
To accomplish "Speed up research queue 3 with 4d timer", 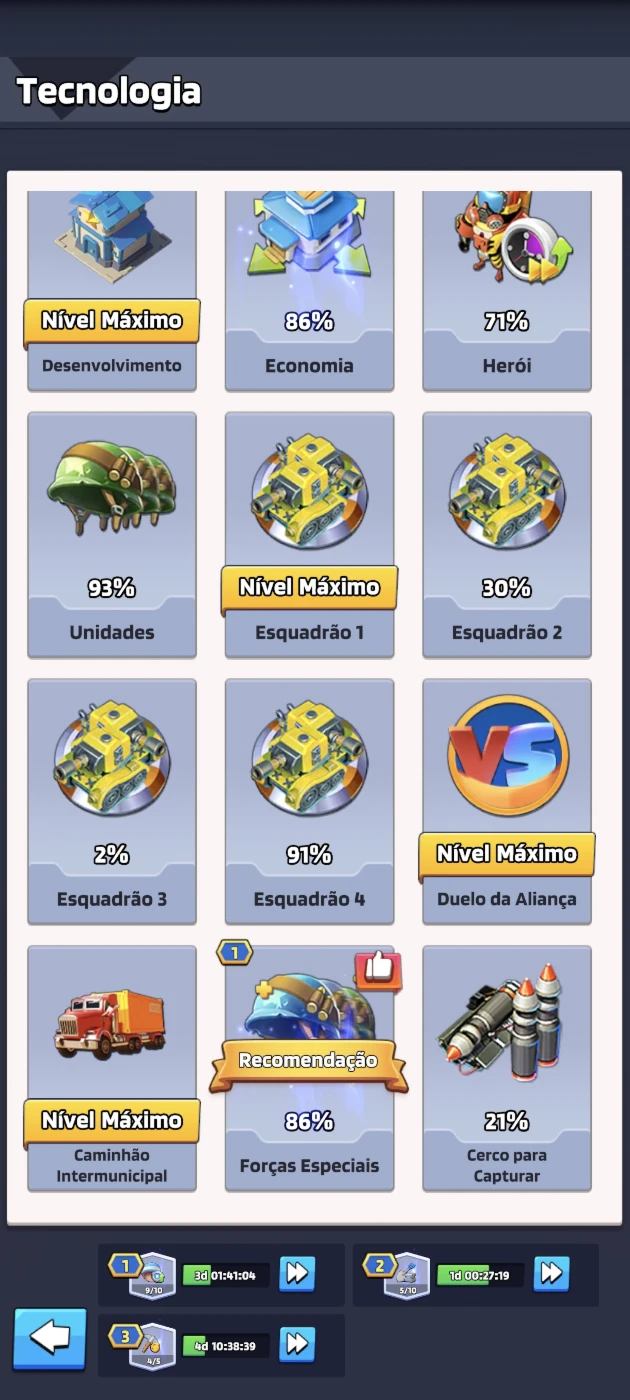I will (297, 1344).
